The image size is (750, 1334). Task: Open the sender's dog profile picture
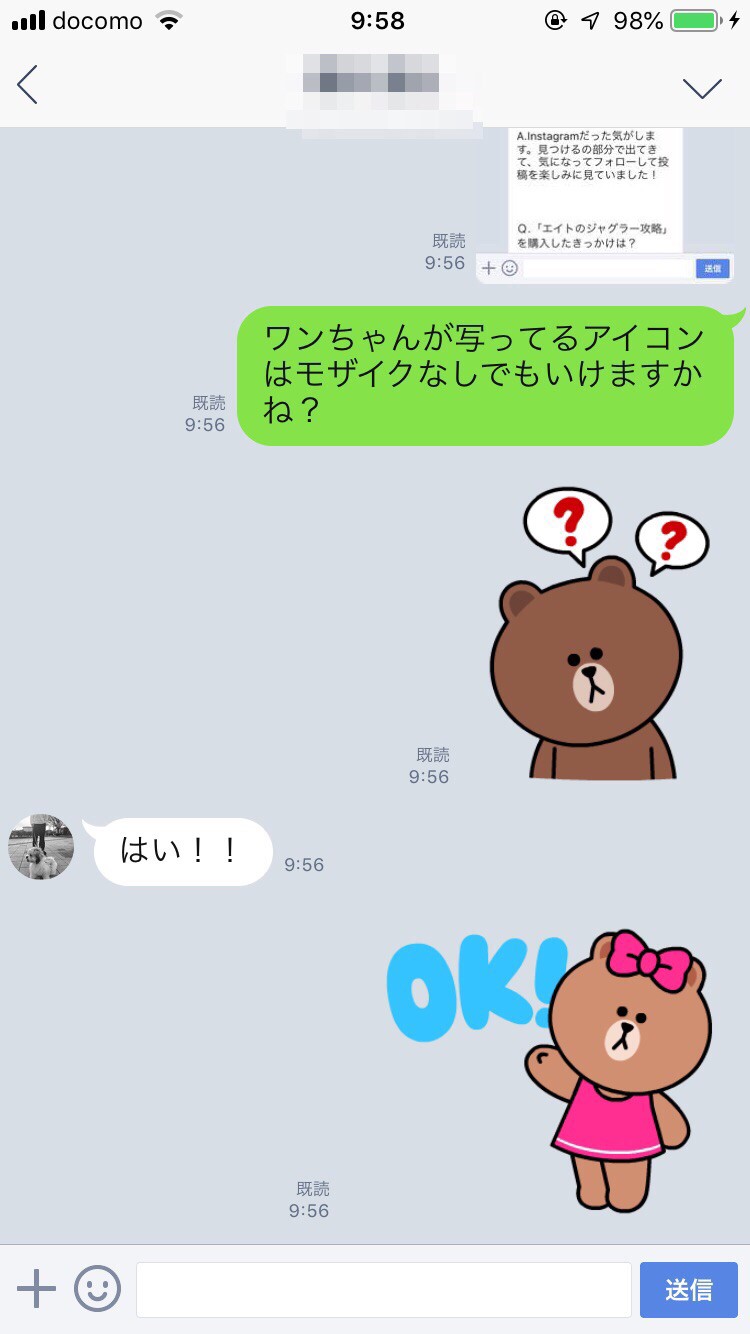tap(41, 847)
